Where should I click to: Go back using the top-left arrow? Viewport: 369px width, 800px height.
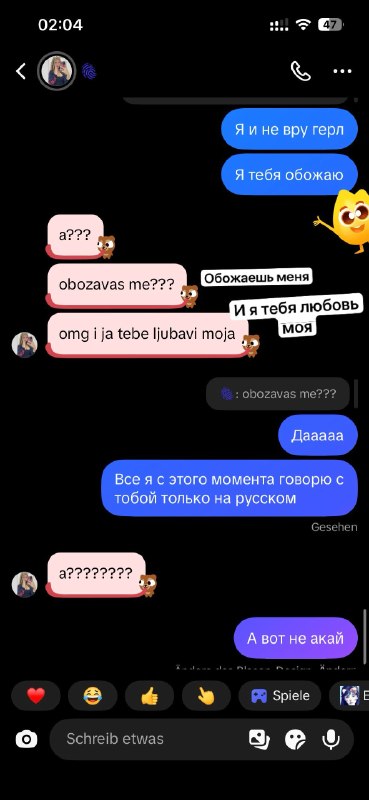[20, 71]
